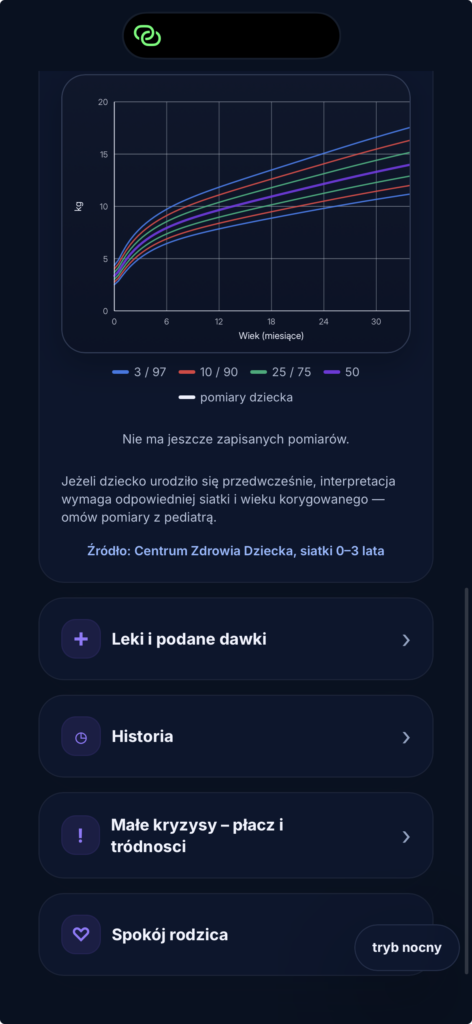Viewport: 472px width, 1024px height.
Task: Toggle the 3 / 97 percentile legend item
Action: pos(139,372)
